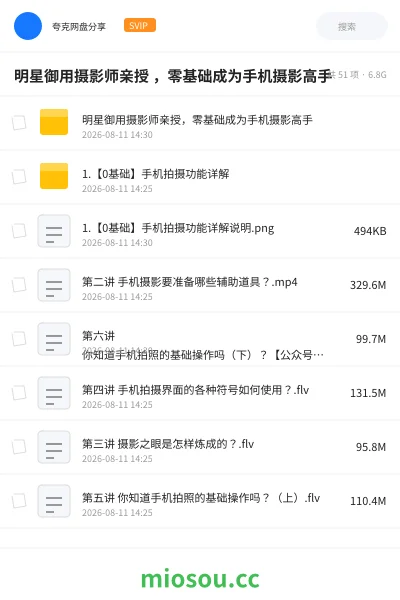Viewport: 400px width, 600px height.
Task: Check the box beside the 494KB png file
Action: (19, 231)
